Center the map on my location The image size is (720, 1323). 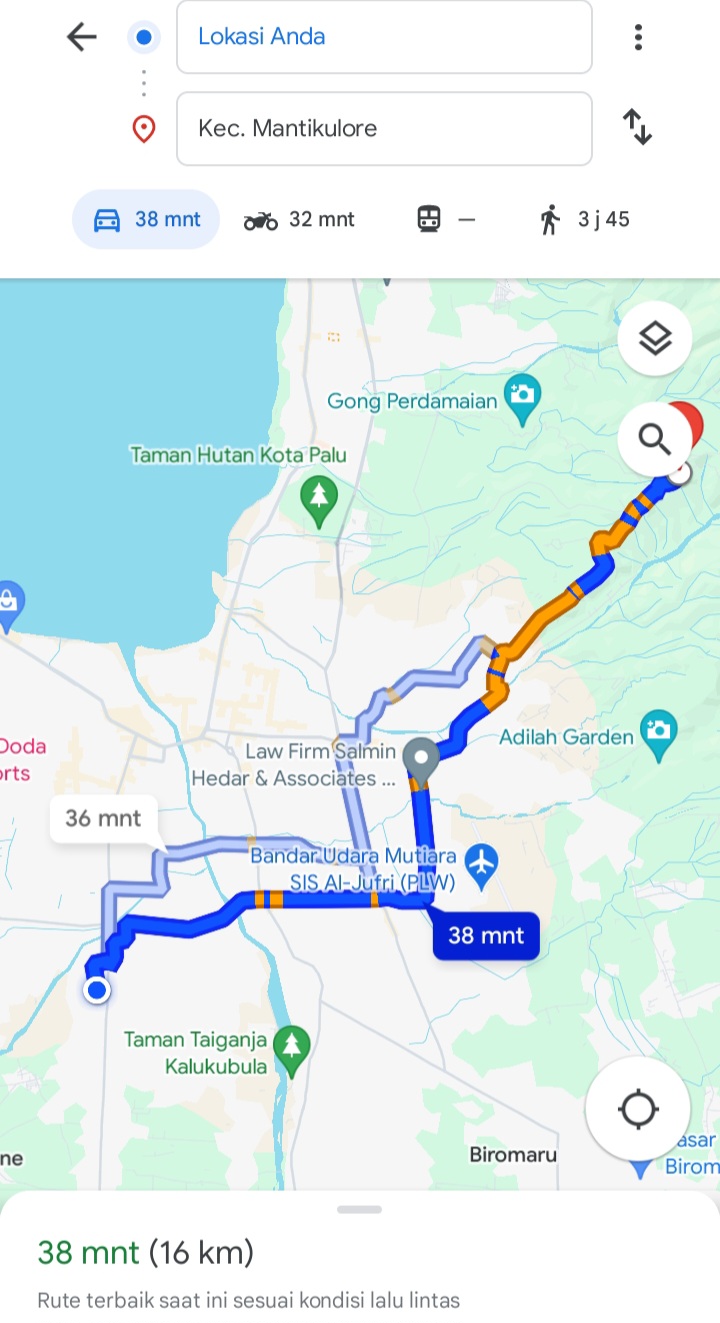click(x=638, y=1109)
